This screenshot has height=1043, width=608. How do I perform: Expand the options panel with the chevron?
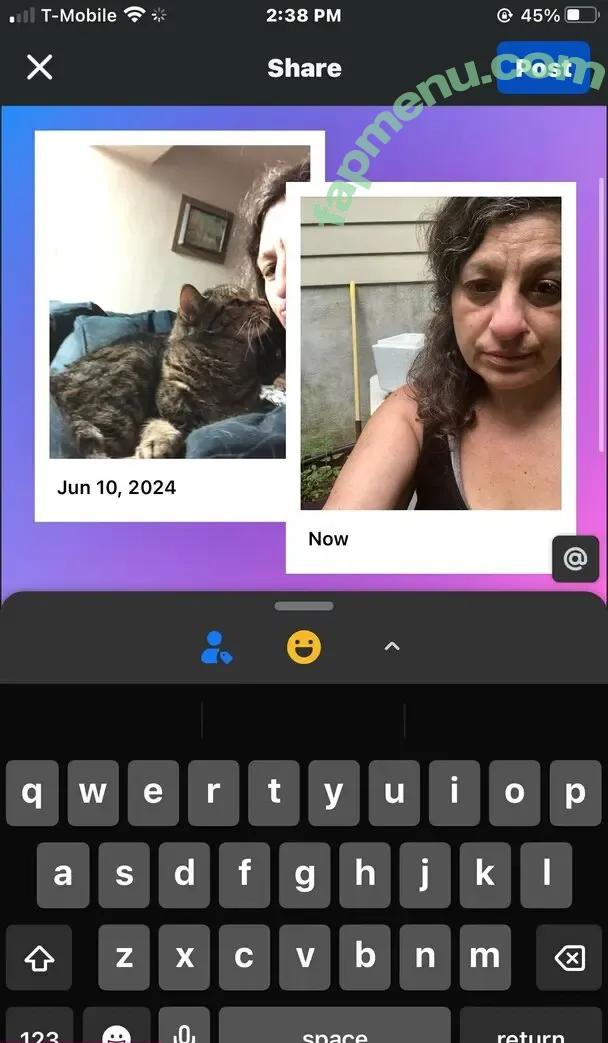point(392,647)
